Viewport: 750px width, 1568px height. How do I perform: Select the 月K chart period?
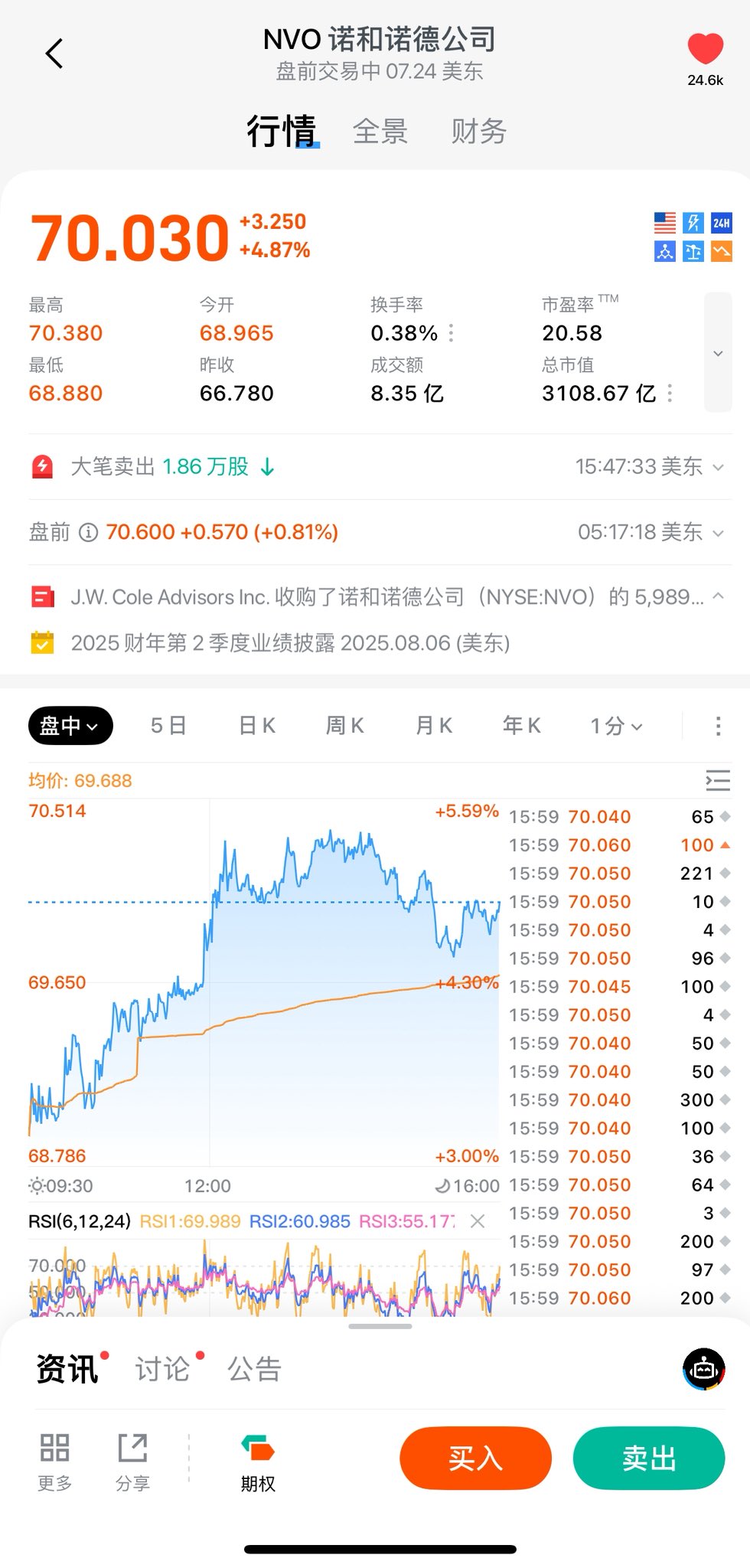coord(434,726)
